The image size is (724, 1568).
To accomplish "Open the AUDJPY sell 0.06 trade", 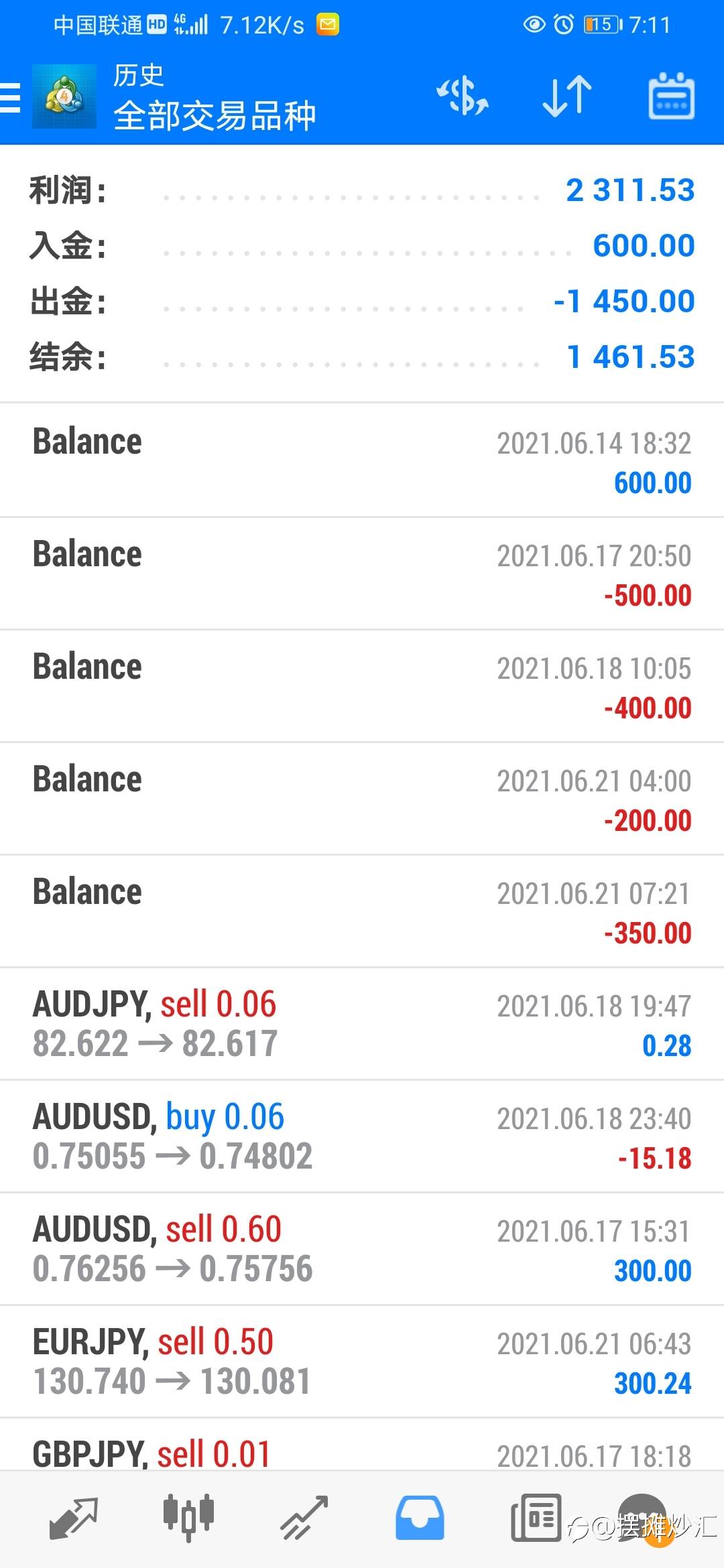I will click(362, 1024).
